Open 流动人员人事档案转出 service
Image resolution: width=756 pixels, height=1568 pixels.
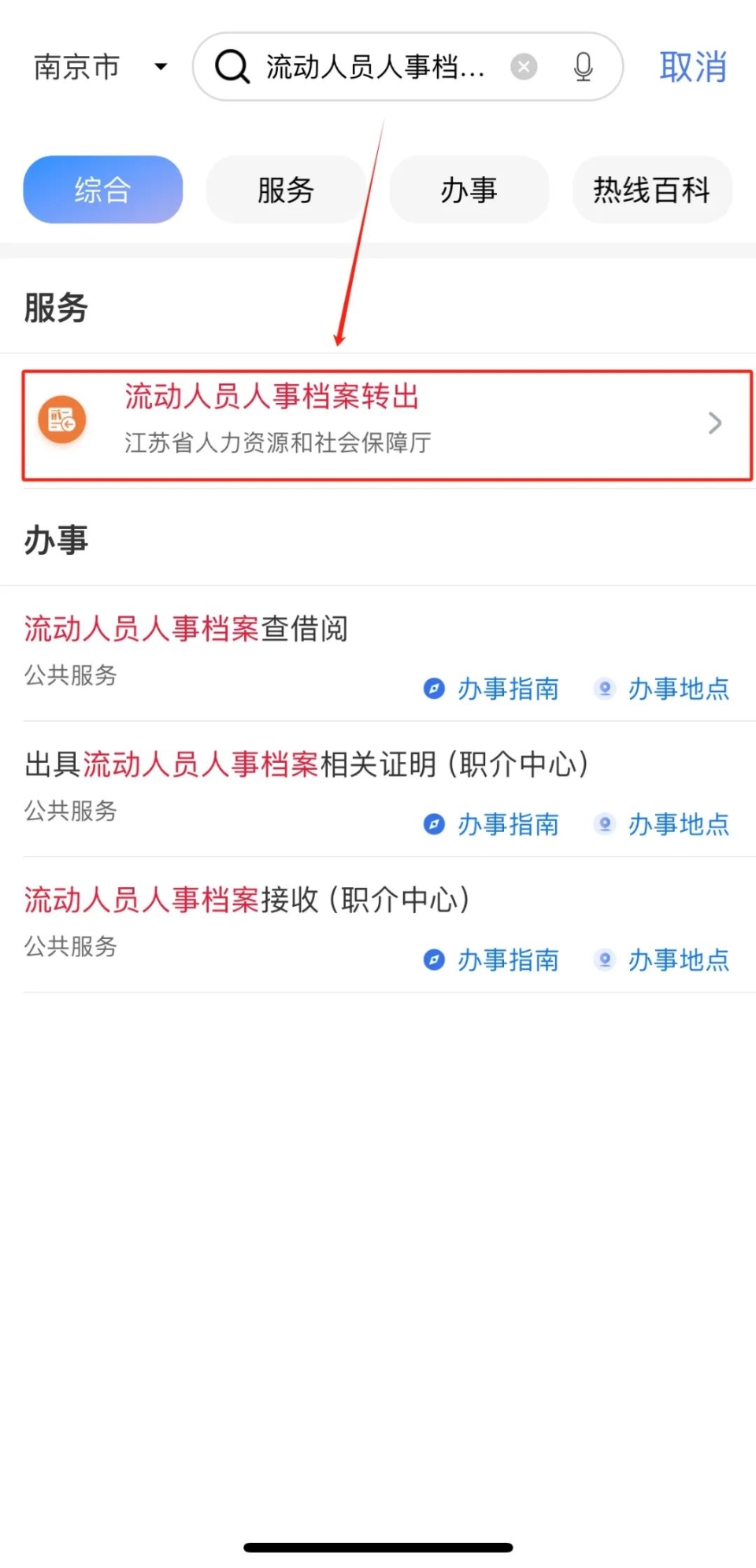272,398
